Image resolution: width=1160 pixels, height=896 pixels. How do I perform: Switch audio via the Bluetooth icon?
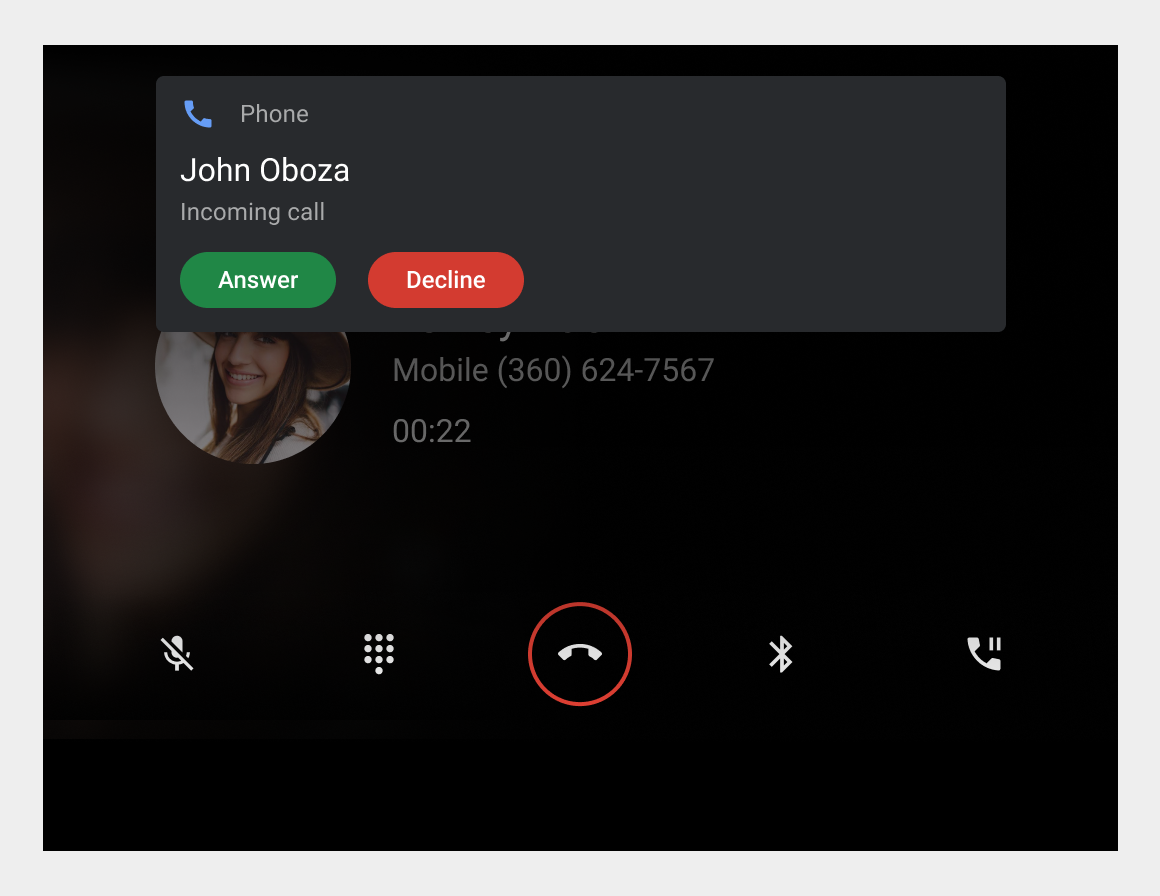coord(780,654)
